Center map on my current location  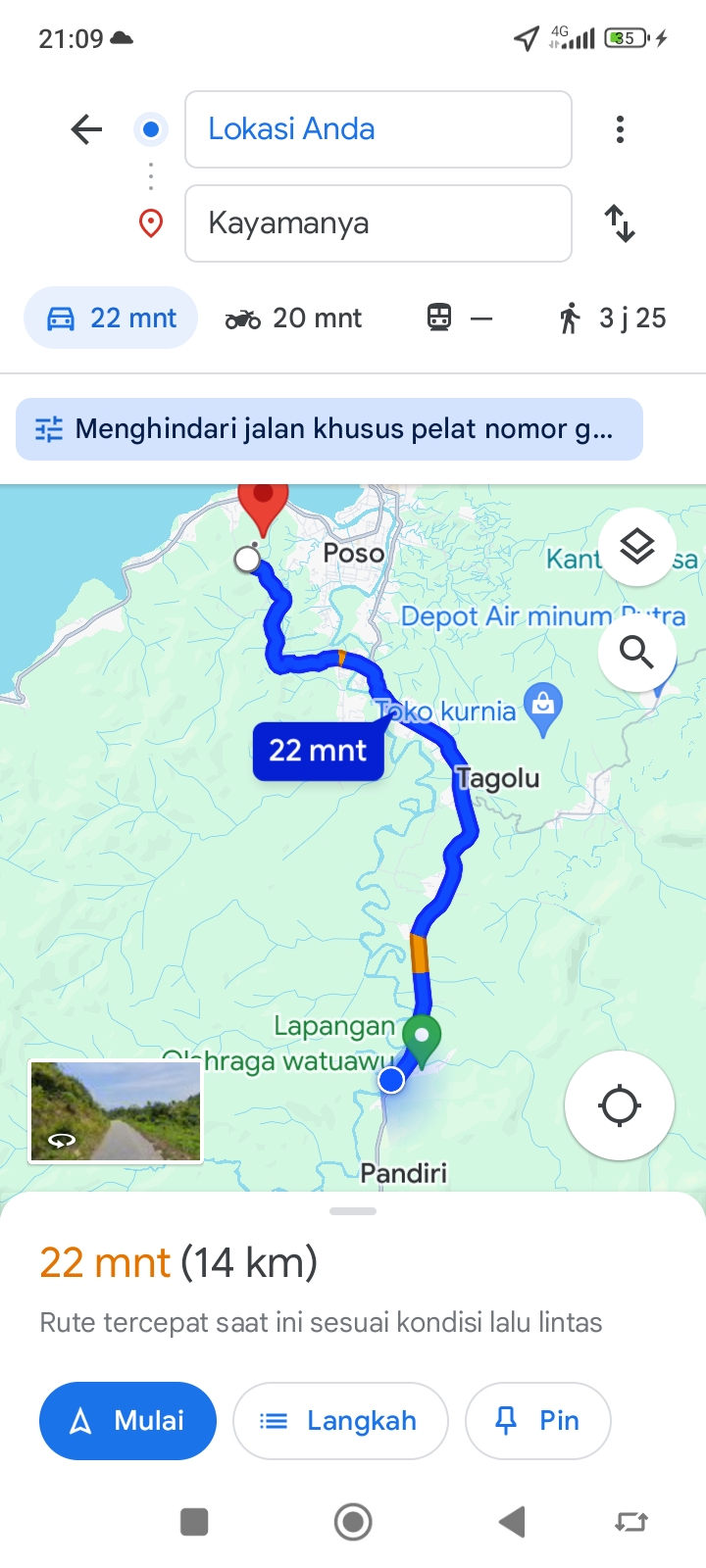point(620,1105)
